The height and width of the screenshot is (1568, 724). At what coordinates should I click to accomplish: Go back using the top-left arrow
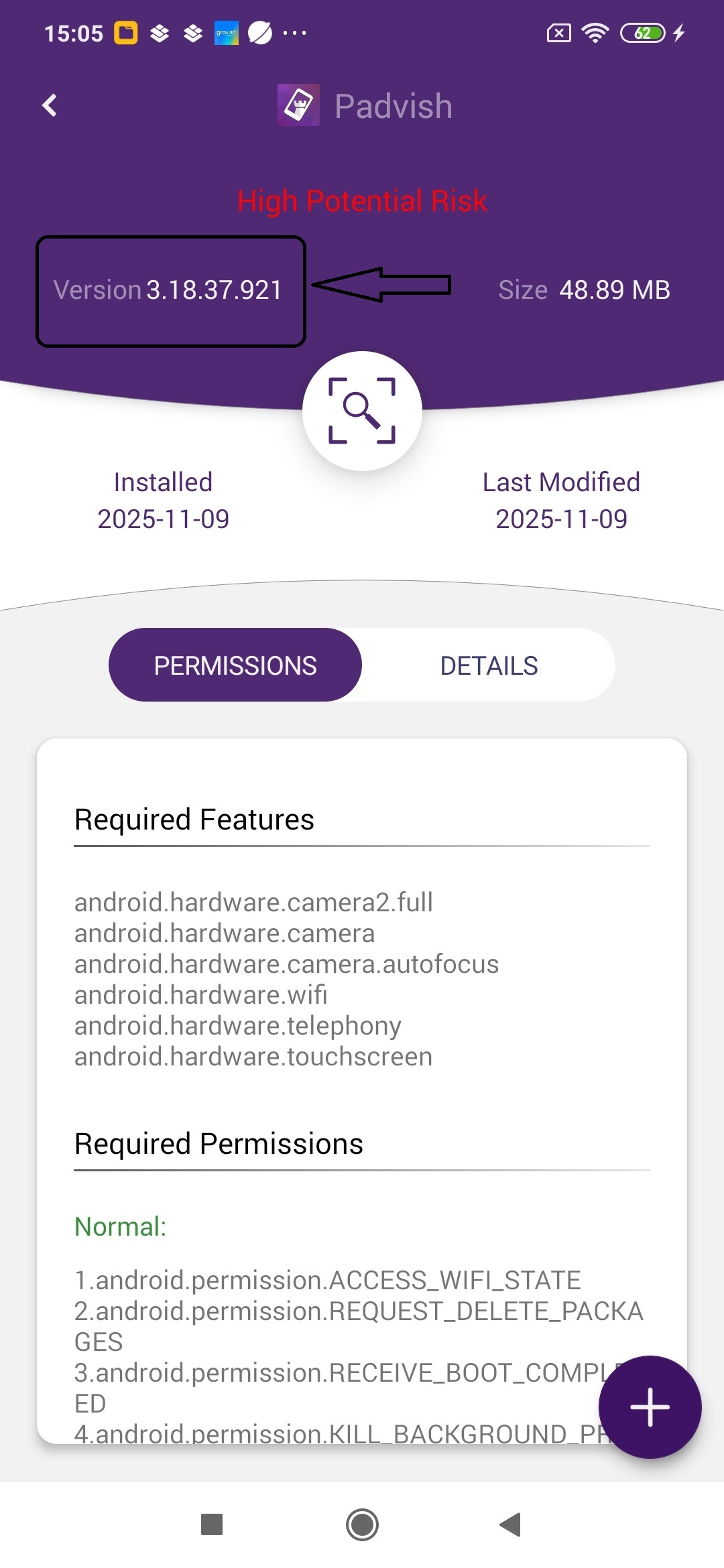click(50, 105)
